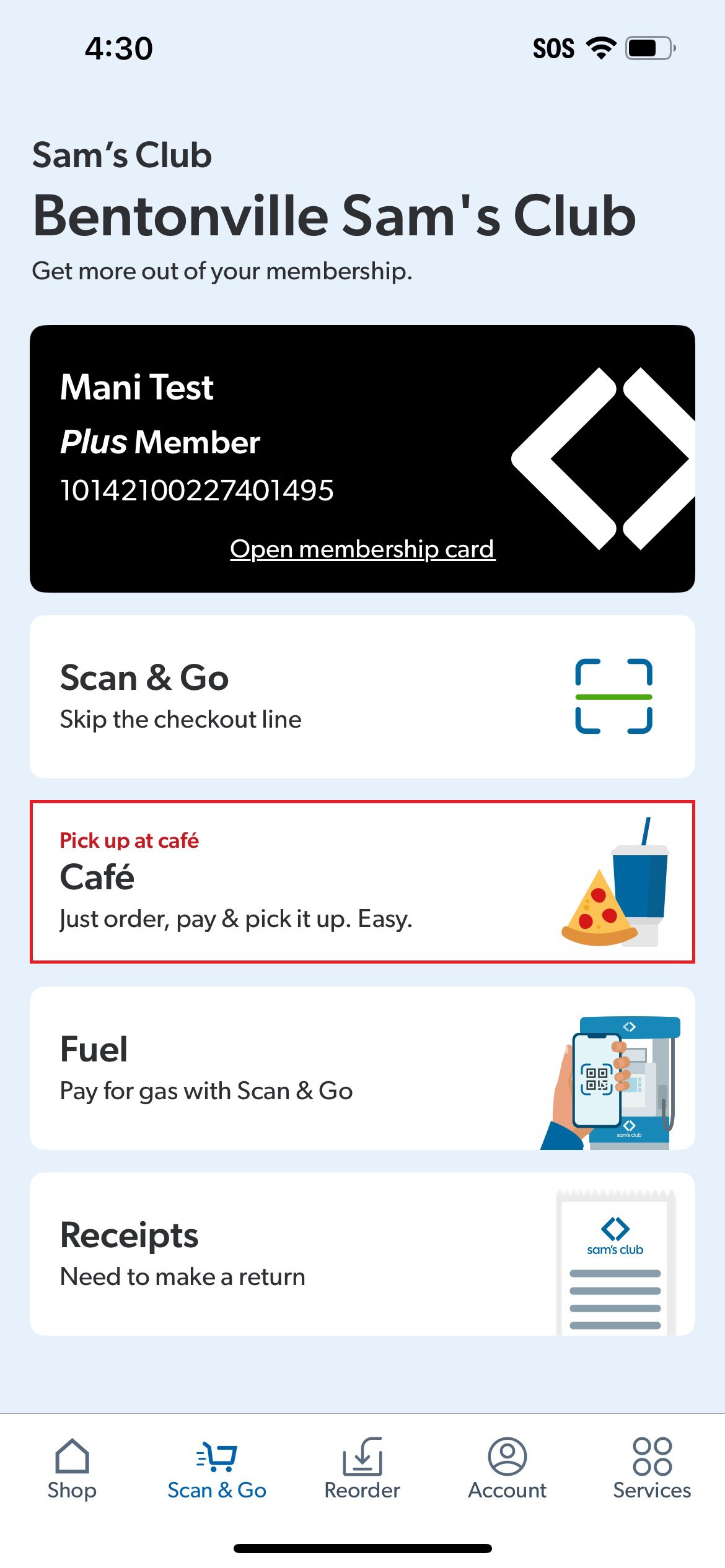
Task: Switch to the Services tab
Action: [652, 1469]
